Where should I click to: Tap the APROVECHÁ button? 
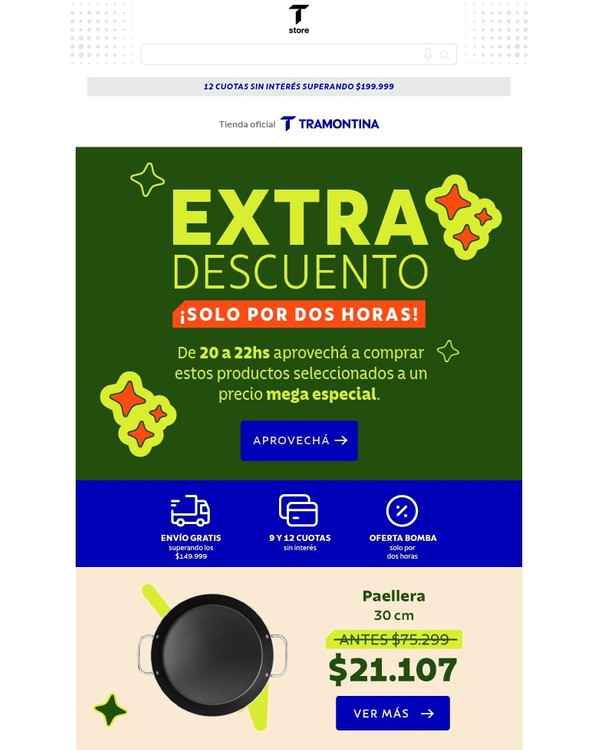click(299, 441)
